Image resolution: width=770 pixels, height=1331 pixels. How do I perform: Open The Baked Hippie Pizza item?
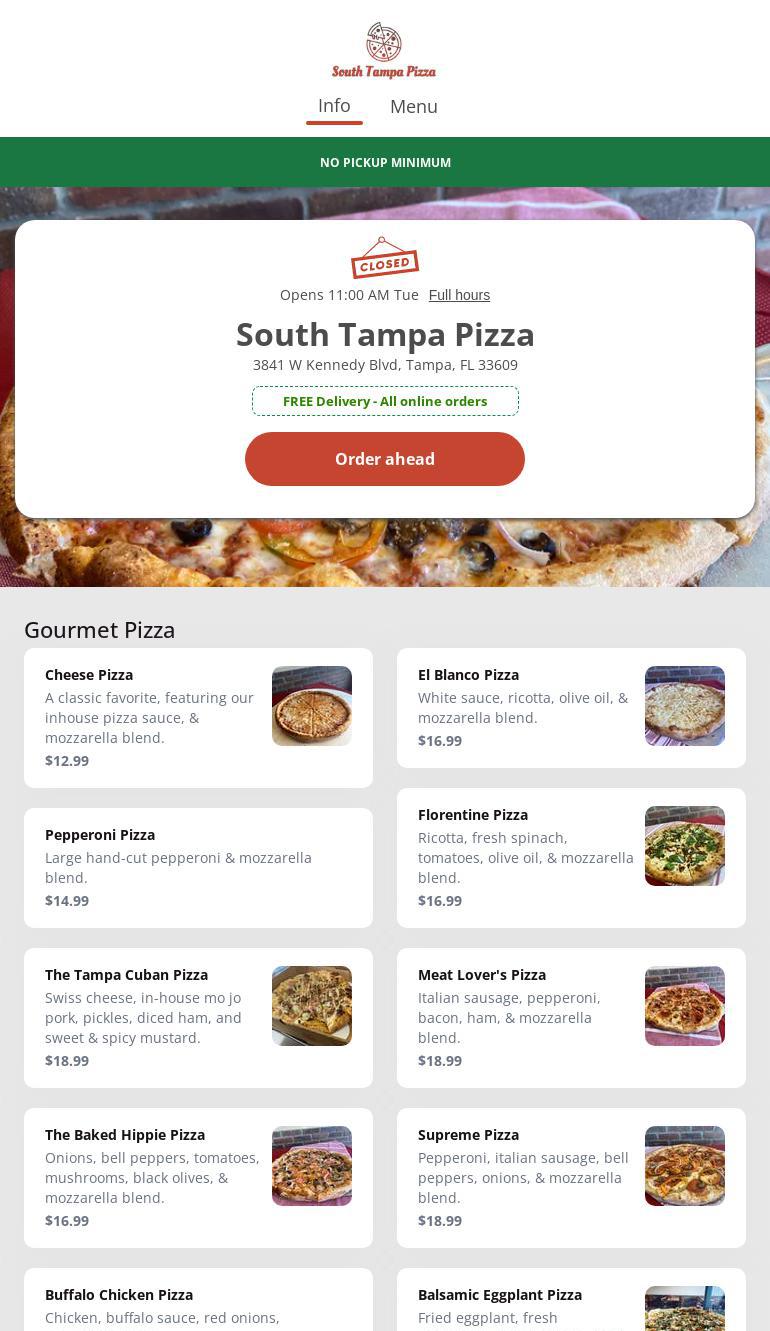coord(198,1177)
